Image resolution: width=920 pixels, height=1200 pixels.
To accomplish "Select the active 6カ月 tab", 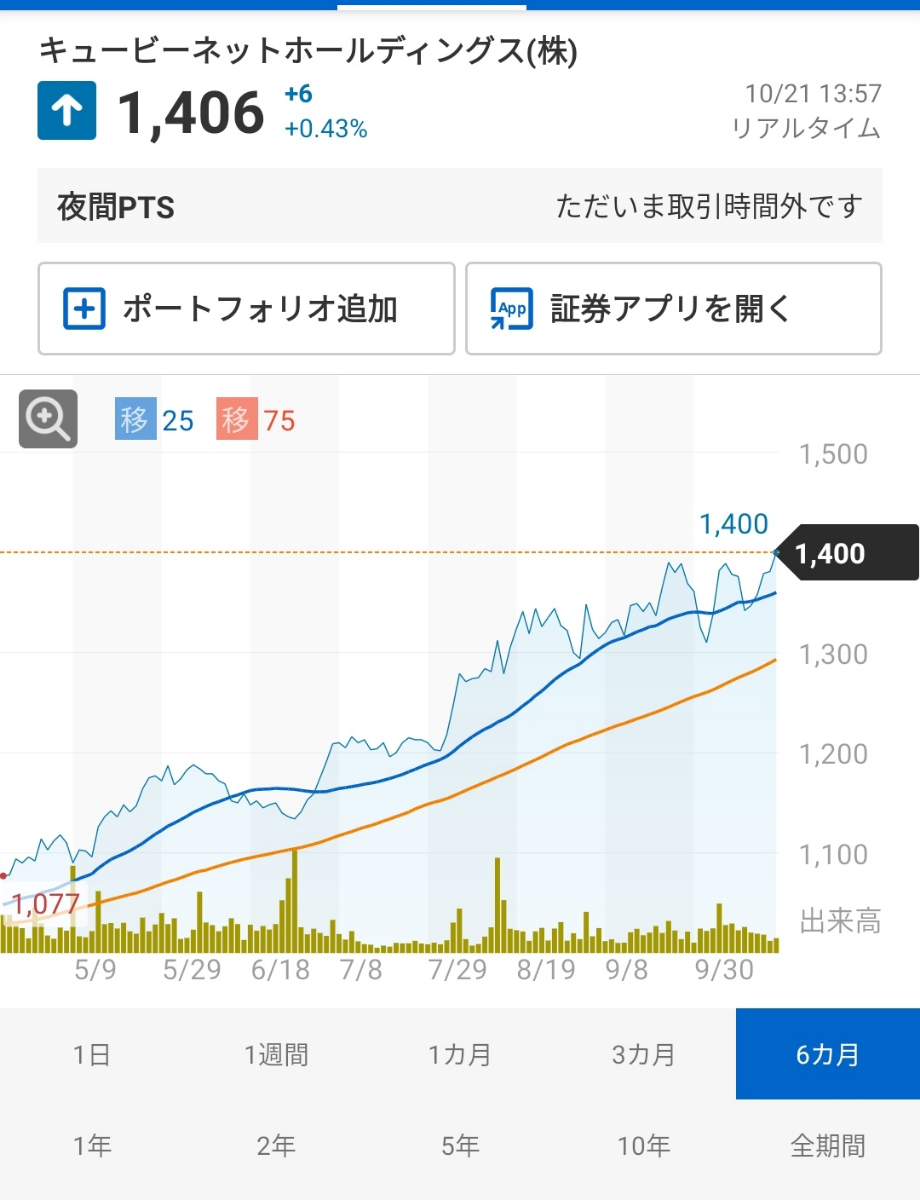I will (828, 1053).
